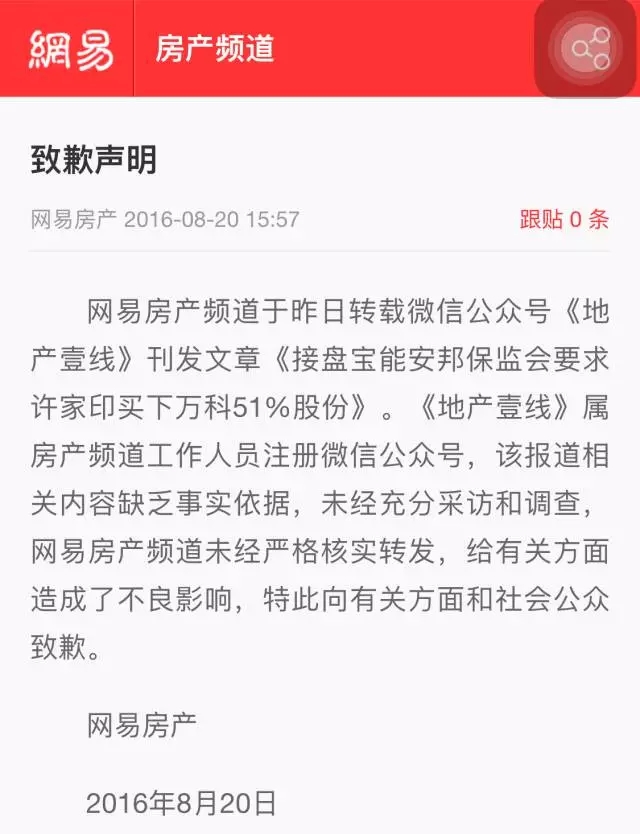The image size is (640, 834).
Task: Open the 房产频道 channel page
Action: [215, 48]
